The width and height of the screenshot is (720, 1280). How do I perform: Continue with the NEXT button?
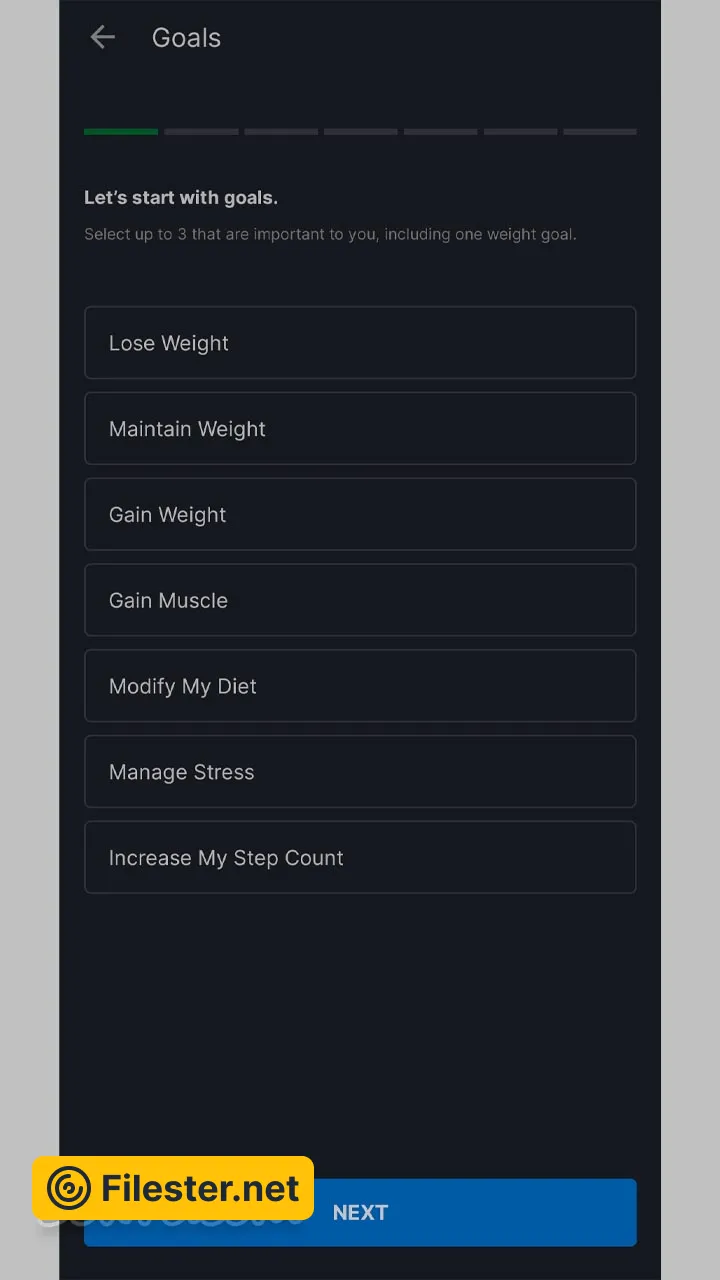(470, 1212)
